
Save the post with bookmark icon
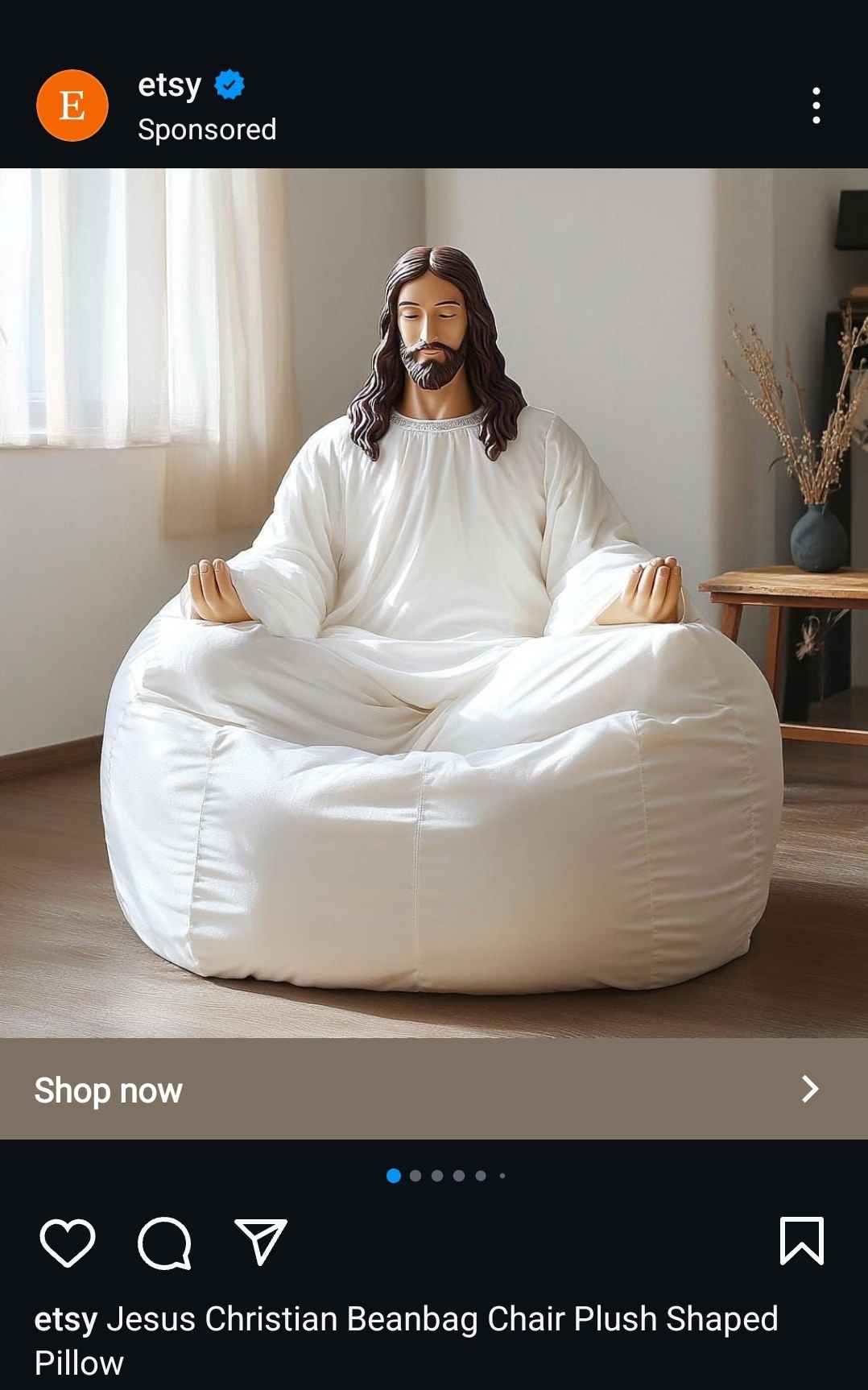[x=802, y=1241]
